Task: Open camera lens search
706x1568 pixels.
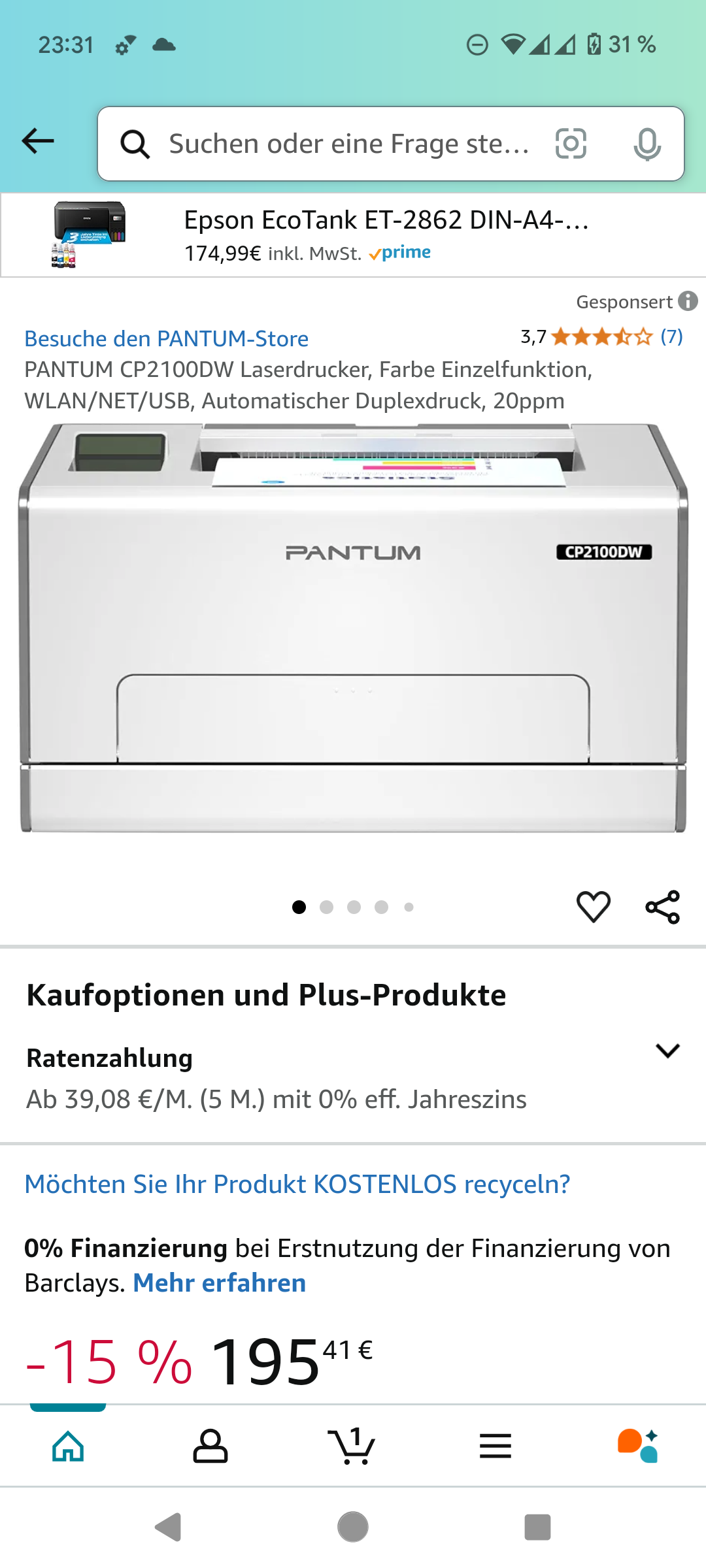Action: point(571,144)
